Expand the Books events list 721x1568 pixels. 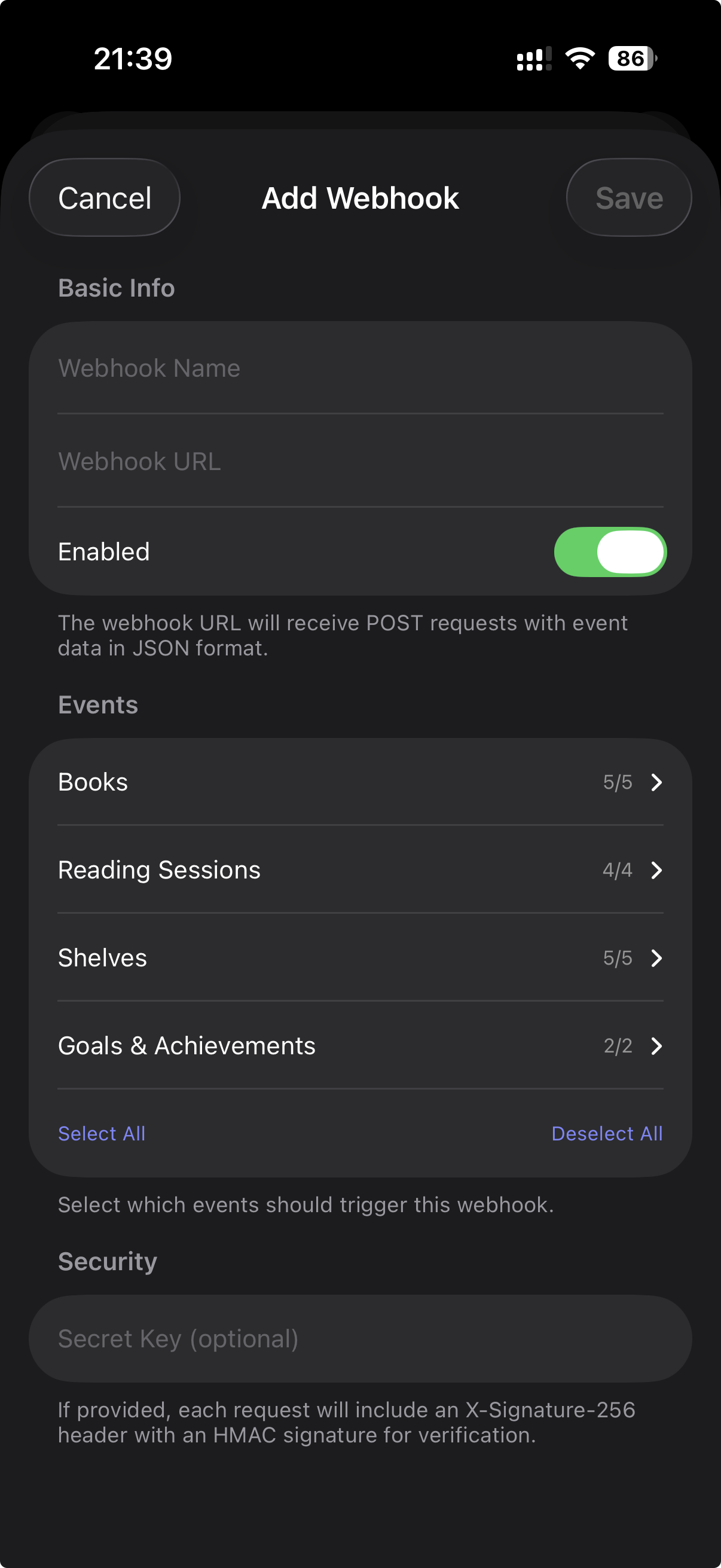click(x=360, y=783)
